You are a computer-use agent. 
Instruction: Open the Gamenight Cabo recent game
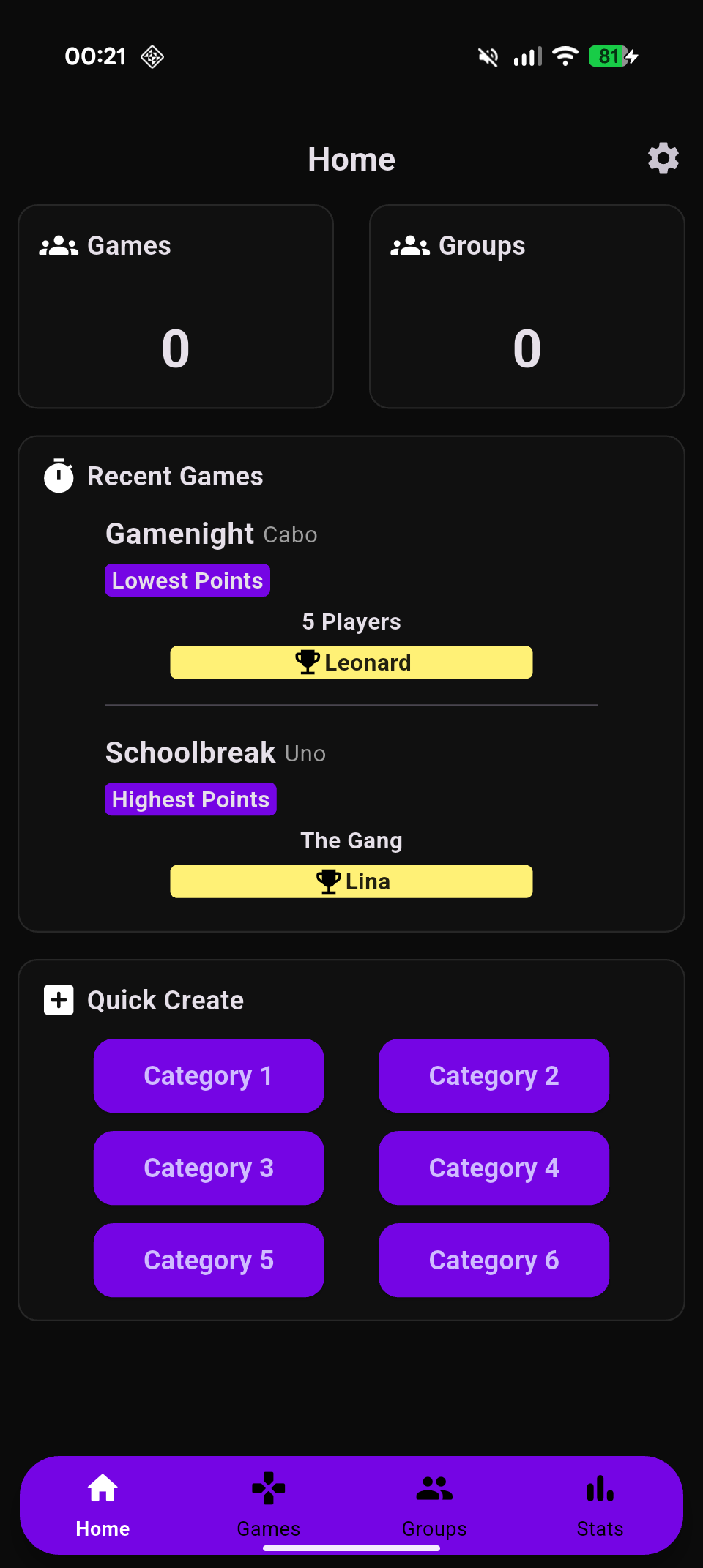click(351, 597)
